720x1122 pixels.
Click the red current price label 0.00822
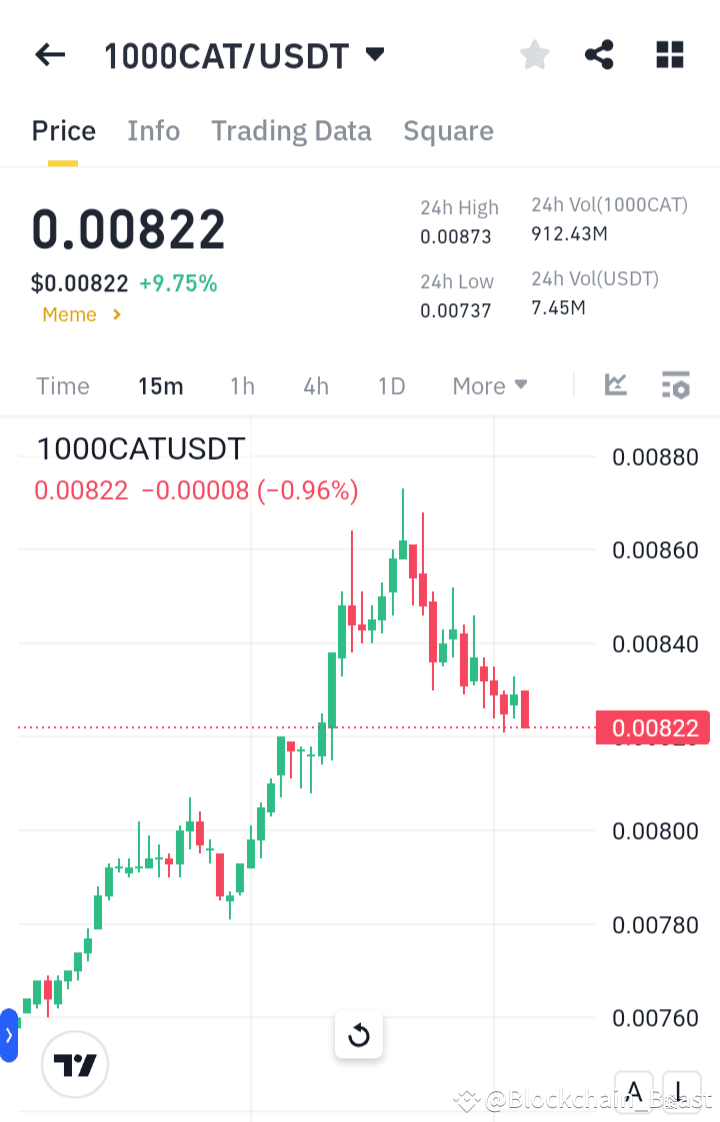tap(654, 728)
